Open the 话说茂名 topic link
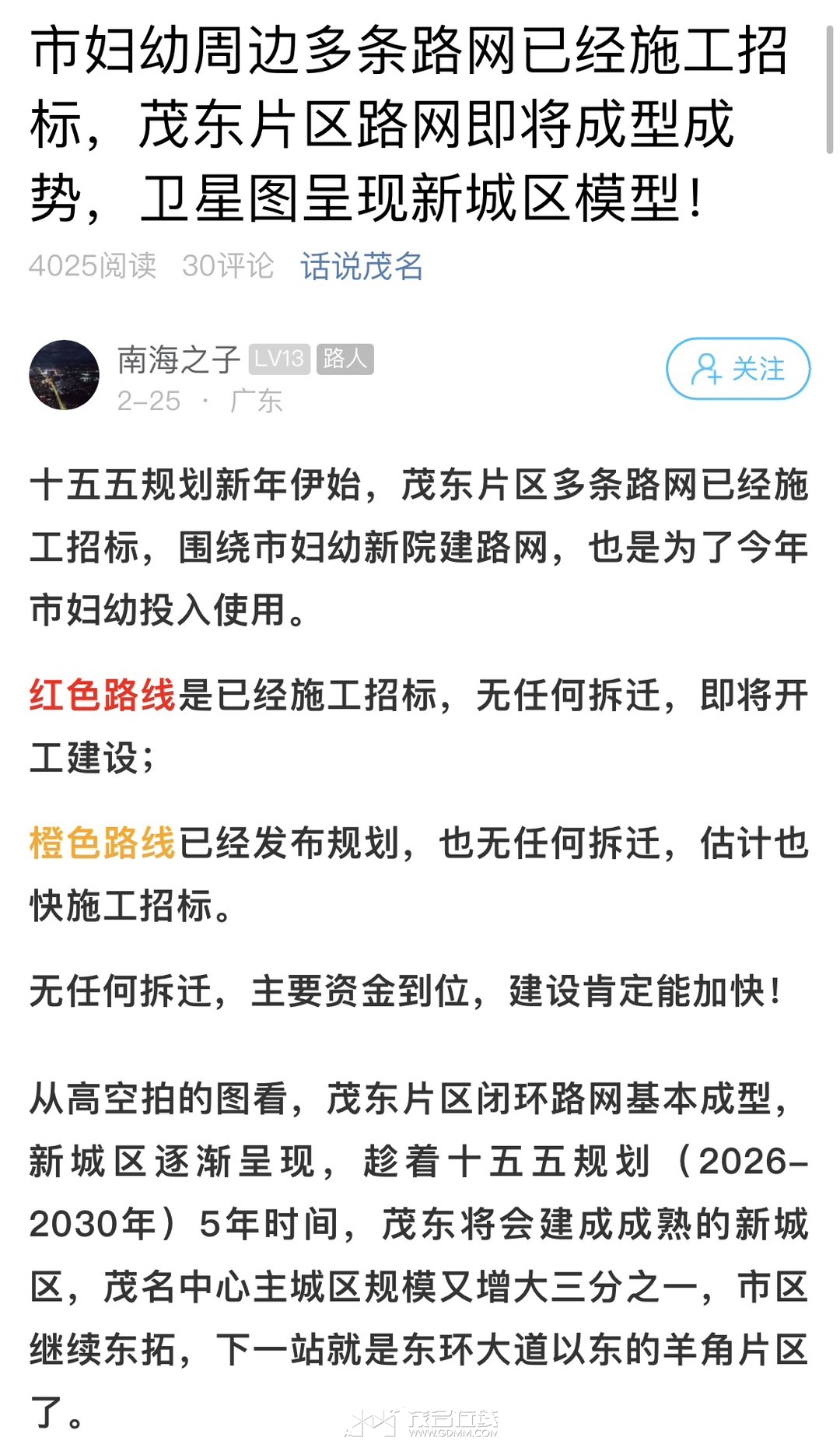Screen dimensions: 840x1441 tap(362, 266)
